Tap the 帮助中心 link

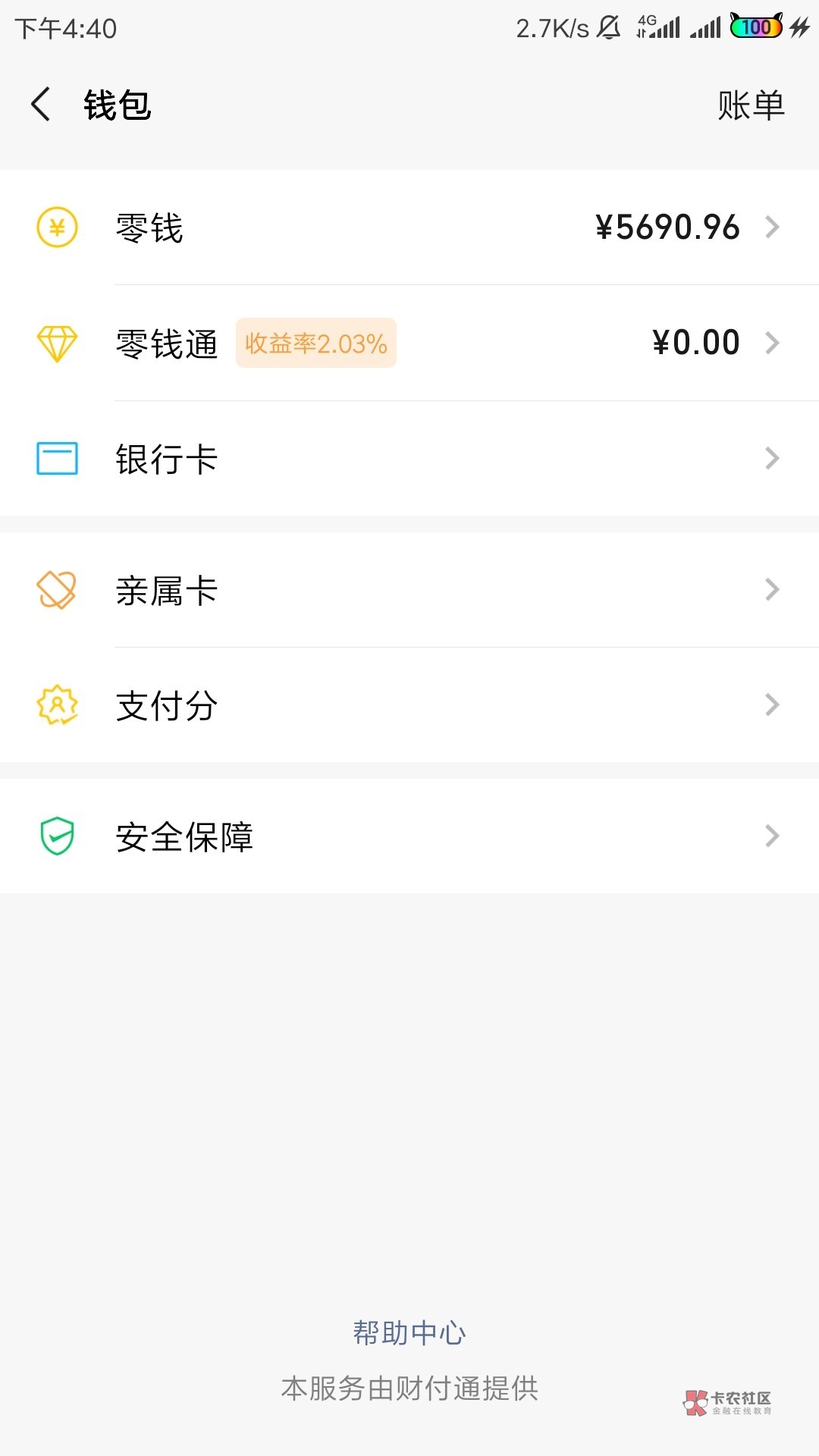pyautogui.click(x=409, y=1332)
